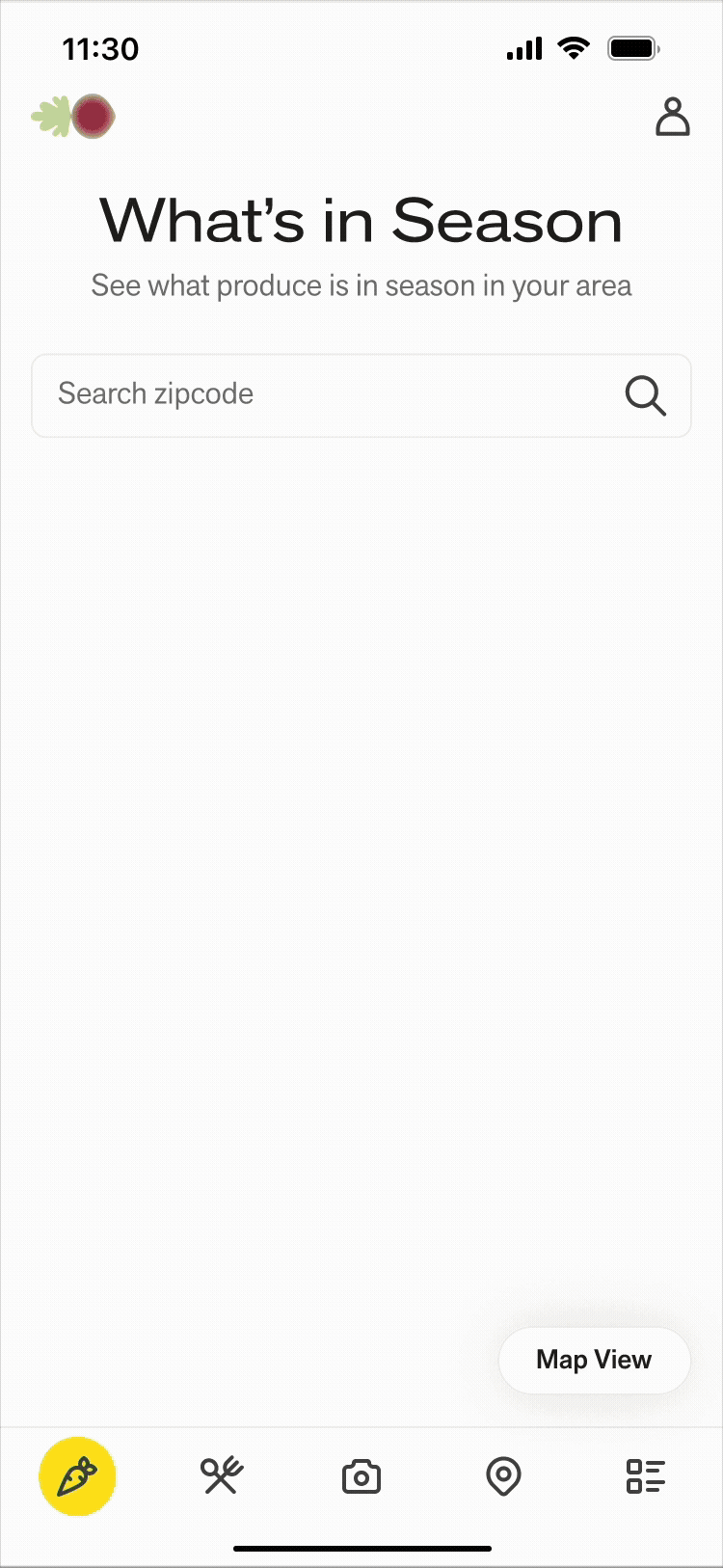
Task: Activate the Map View pill button
Action: pyautogui.click(x=594, y=1360)
